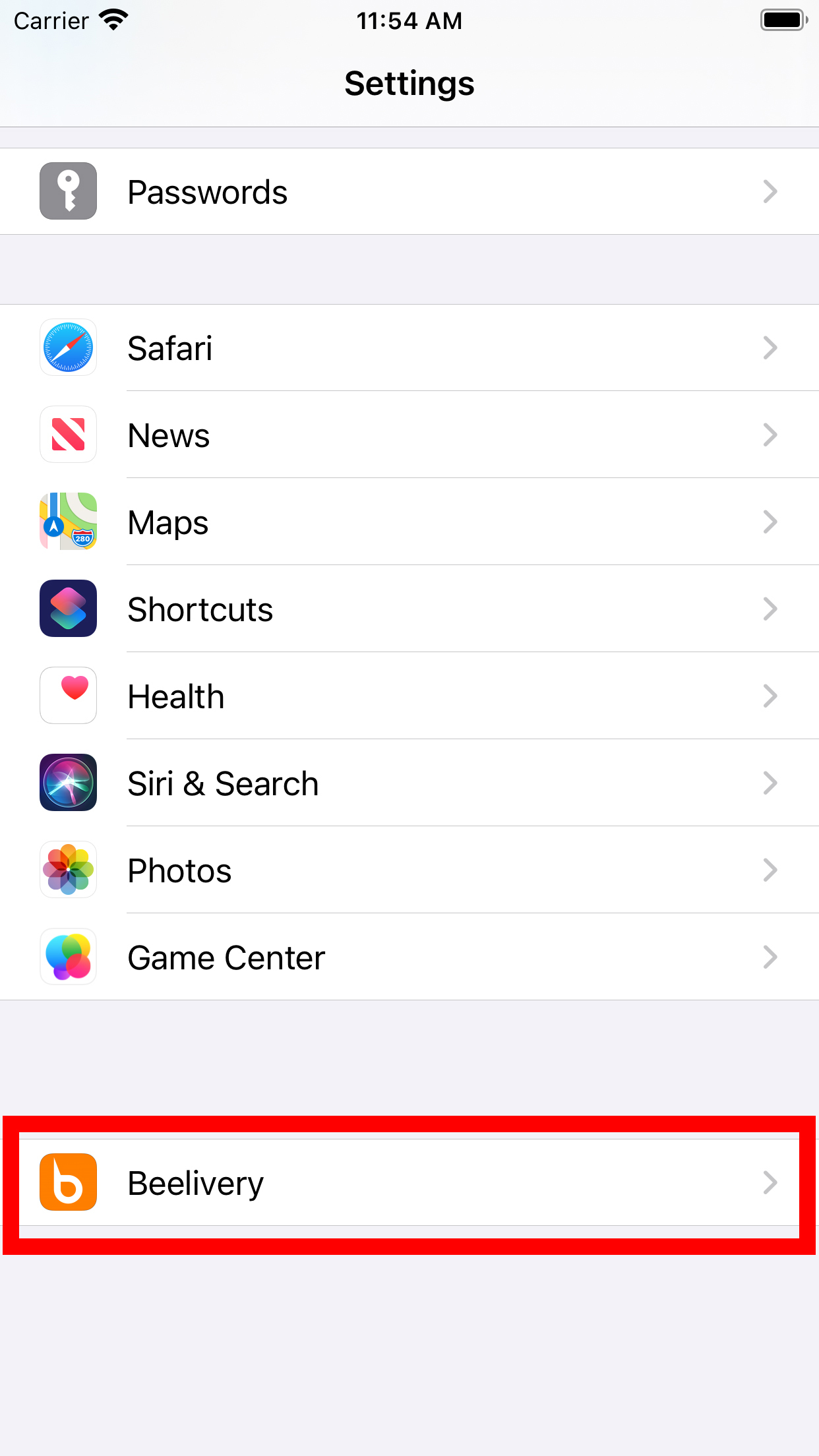Open Beelivery app settings
This screenshot has height=1456, width=819.
click(x=409, y=1182)
